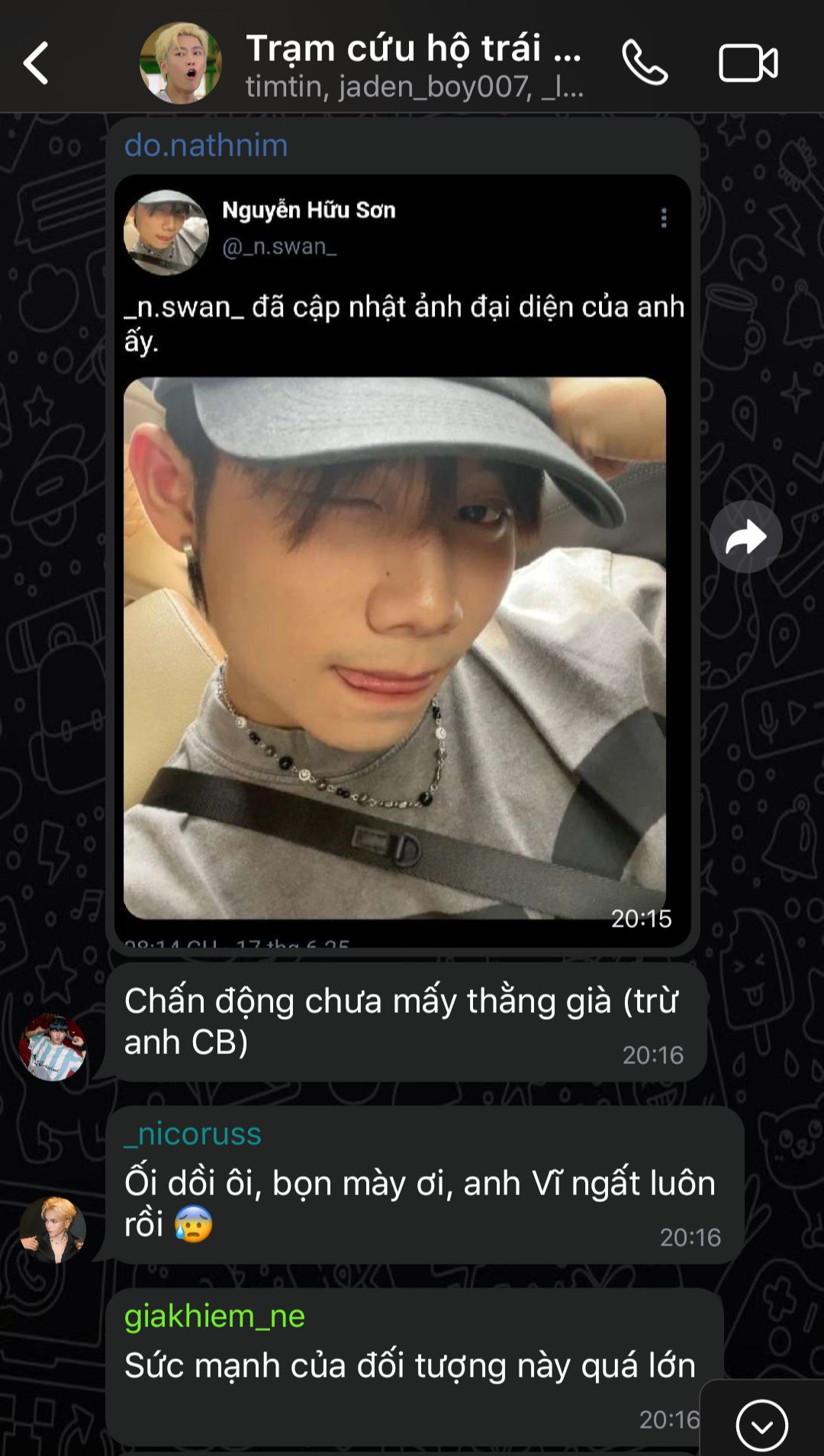
Task: Jump to the latest messages
Action: (761, 1424)
